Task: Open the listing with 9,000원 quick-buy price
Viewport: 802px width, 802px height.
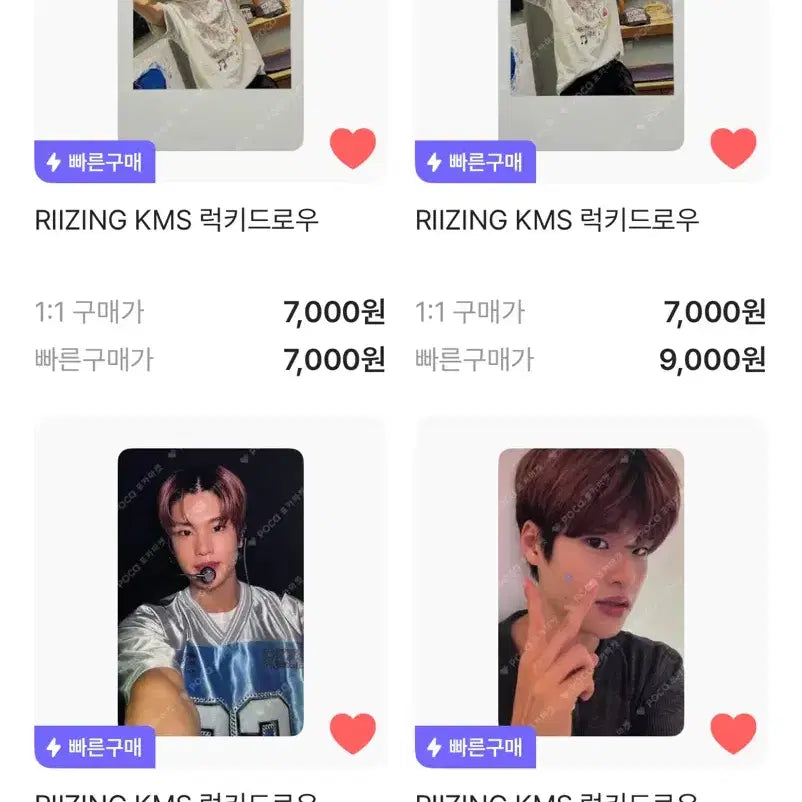Action: click(x=557, y=220)
